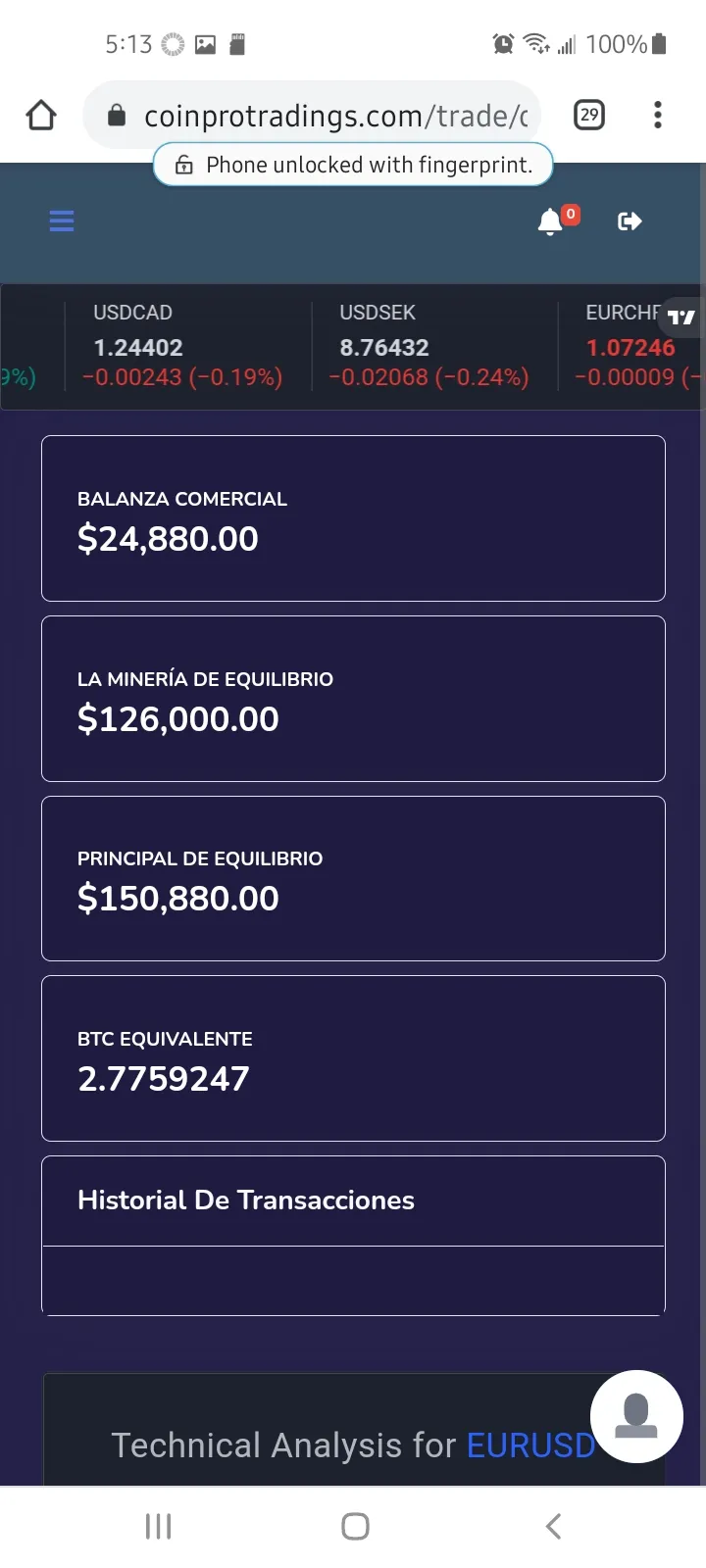Screen dimensions: 706x1568
Task: Open the browser tab switcher
Action: tap(588, 115)
